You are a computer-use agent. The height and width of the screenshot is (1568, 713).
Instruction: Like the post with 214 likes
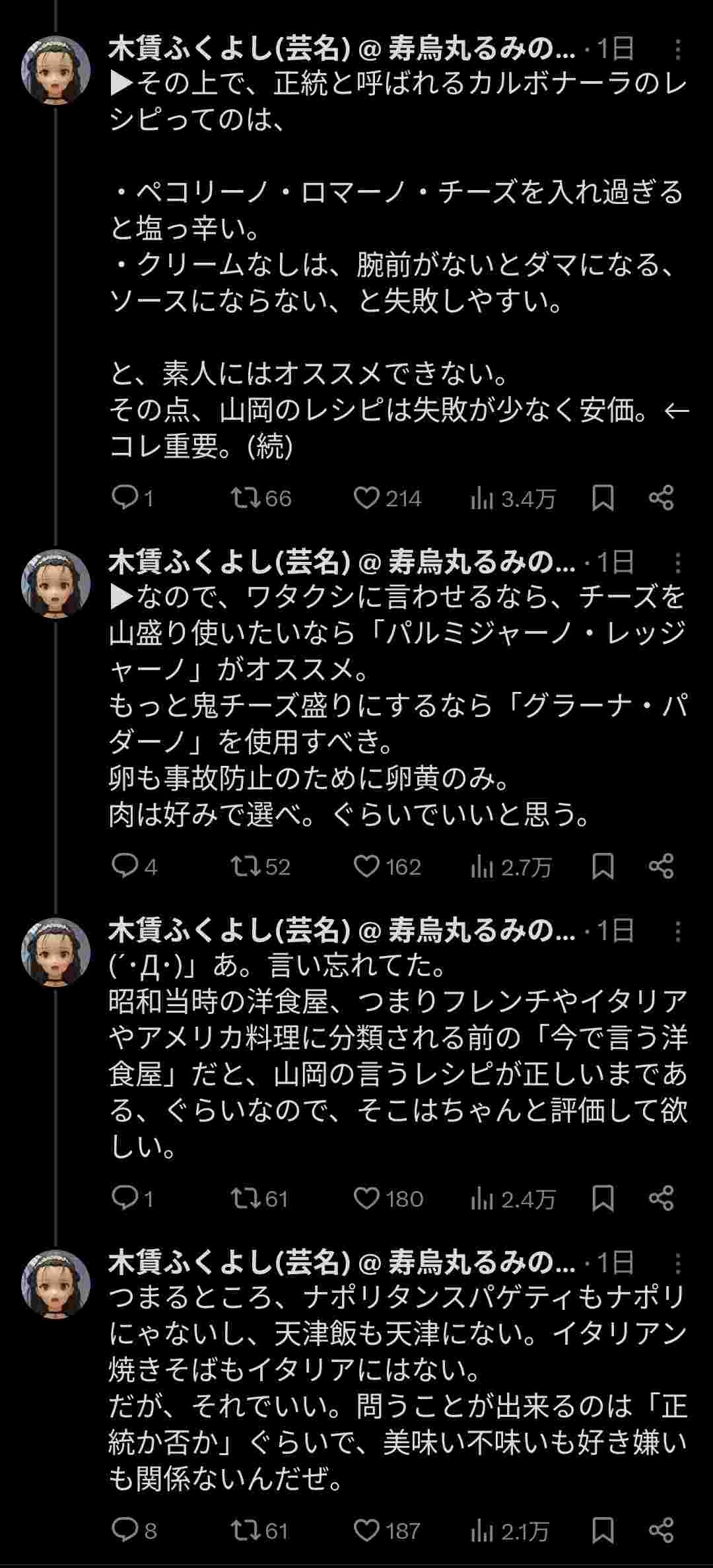tap(366, 498)
